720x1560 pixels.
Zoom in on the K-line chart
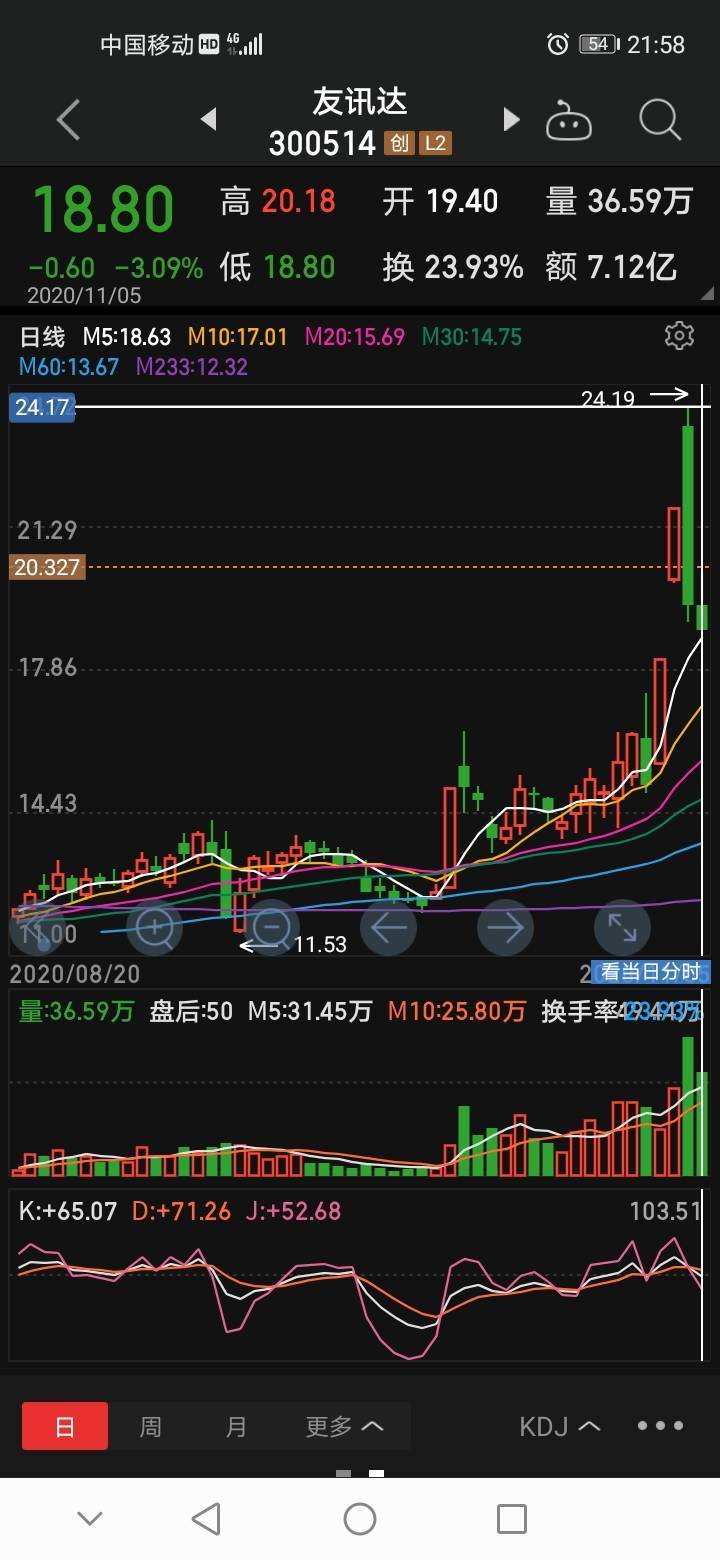click(x=154, y=929)
